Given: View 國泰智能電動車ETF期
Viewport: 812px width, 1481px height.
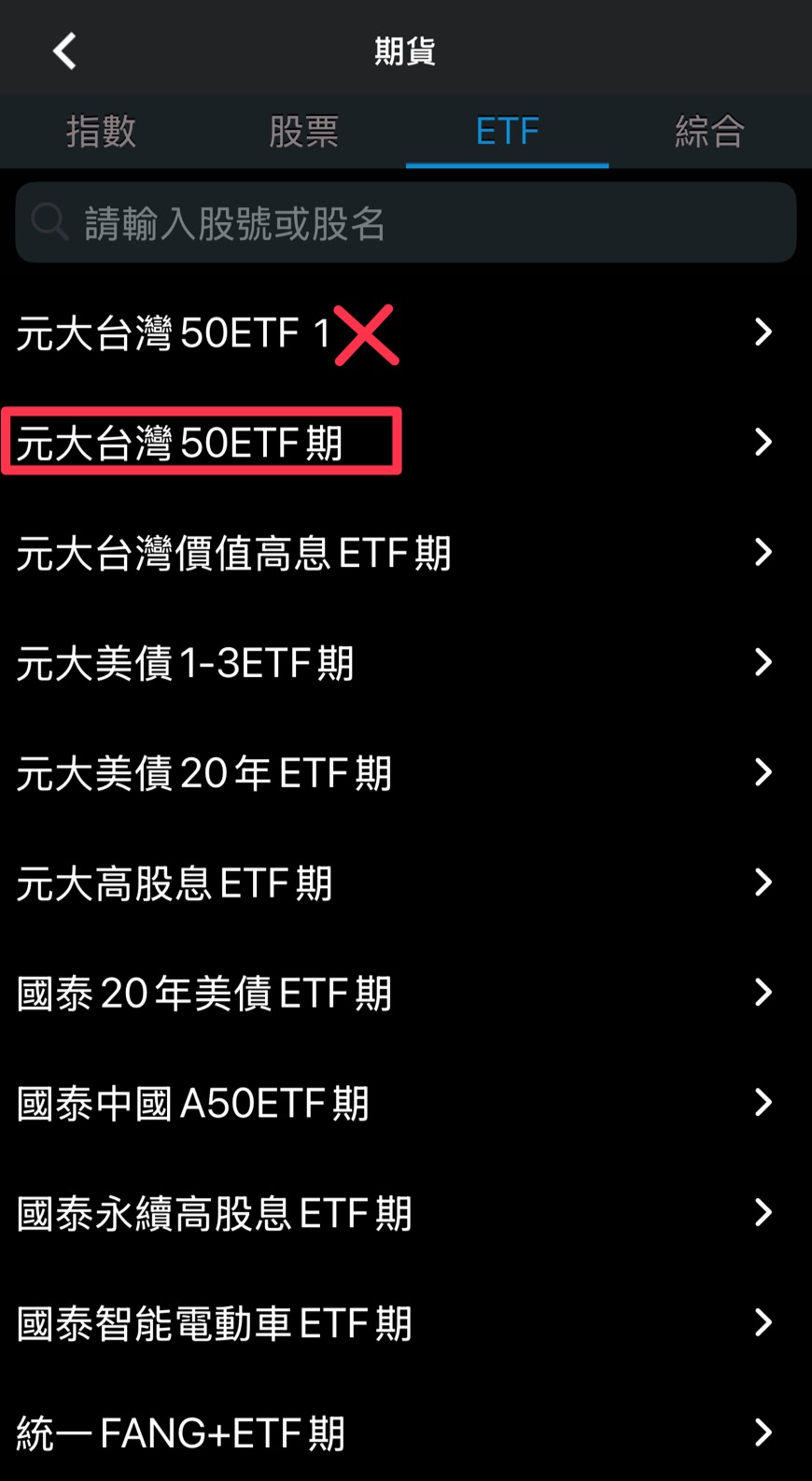Looking at the screenshot, I should (406, 1323).
